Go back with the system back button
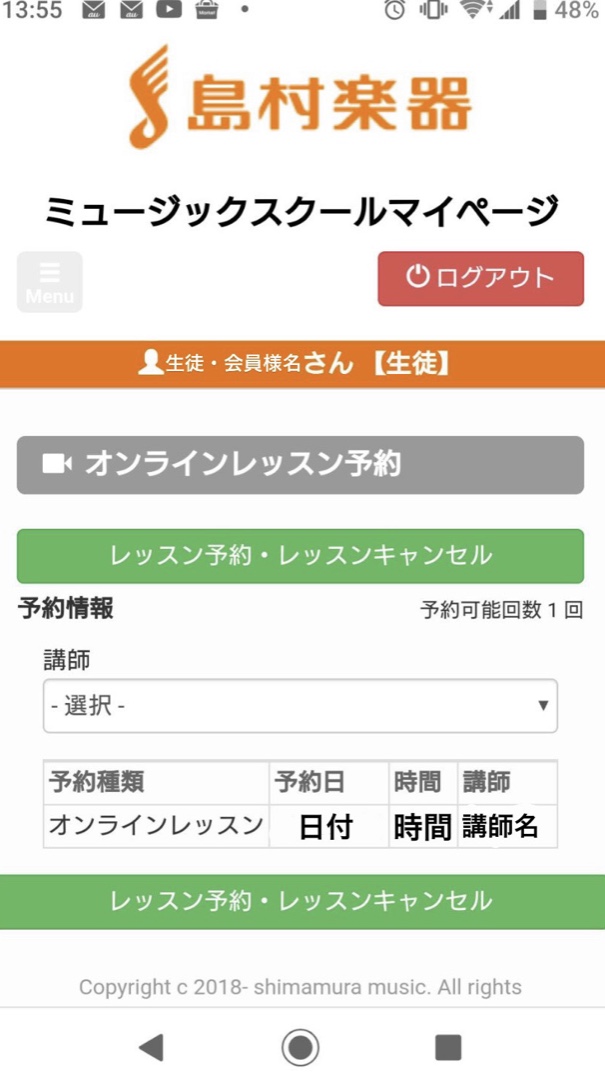Image resolution: width=605 pixels, height=1072 pixels. [151, 1047]
